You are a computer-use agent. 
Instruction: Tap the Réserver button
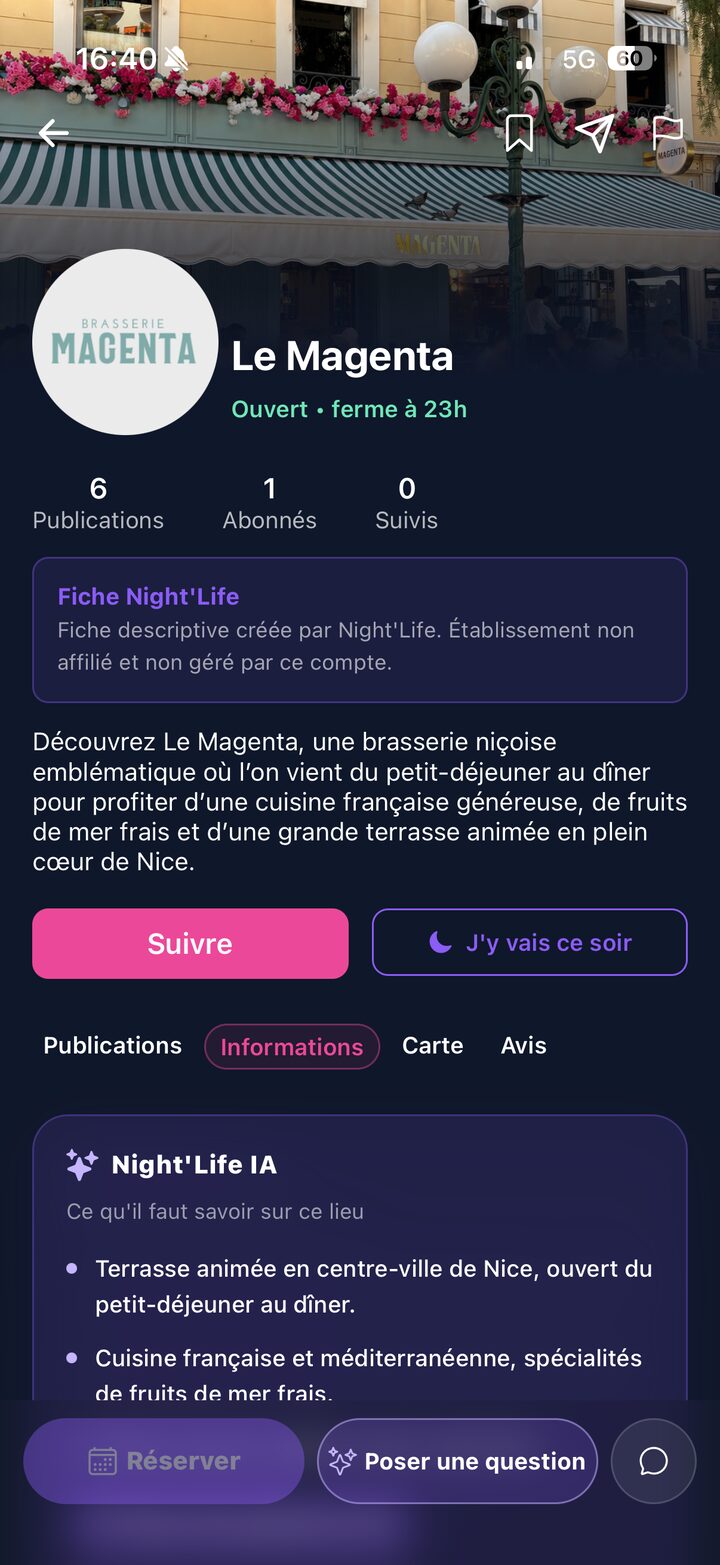164,1461
